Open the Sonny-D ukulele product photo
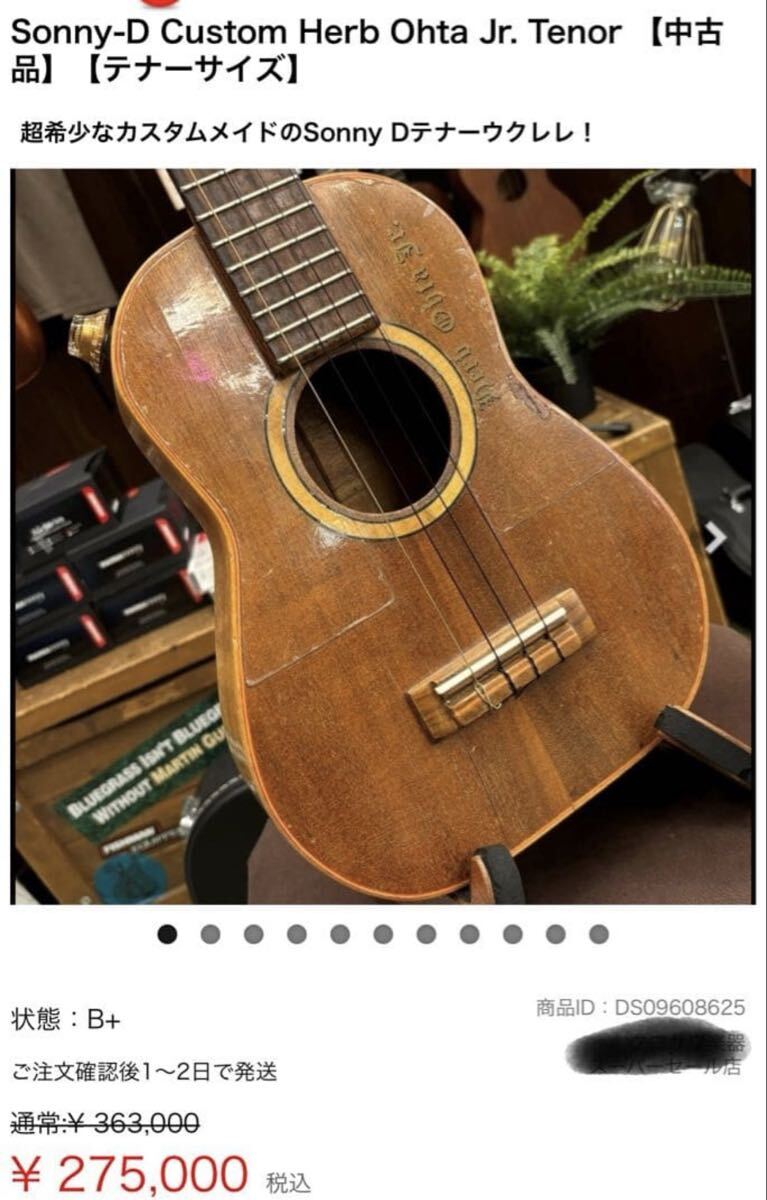767x1200 pixels. (383, 537)
